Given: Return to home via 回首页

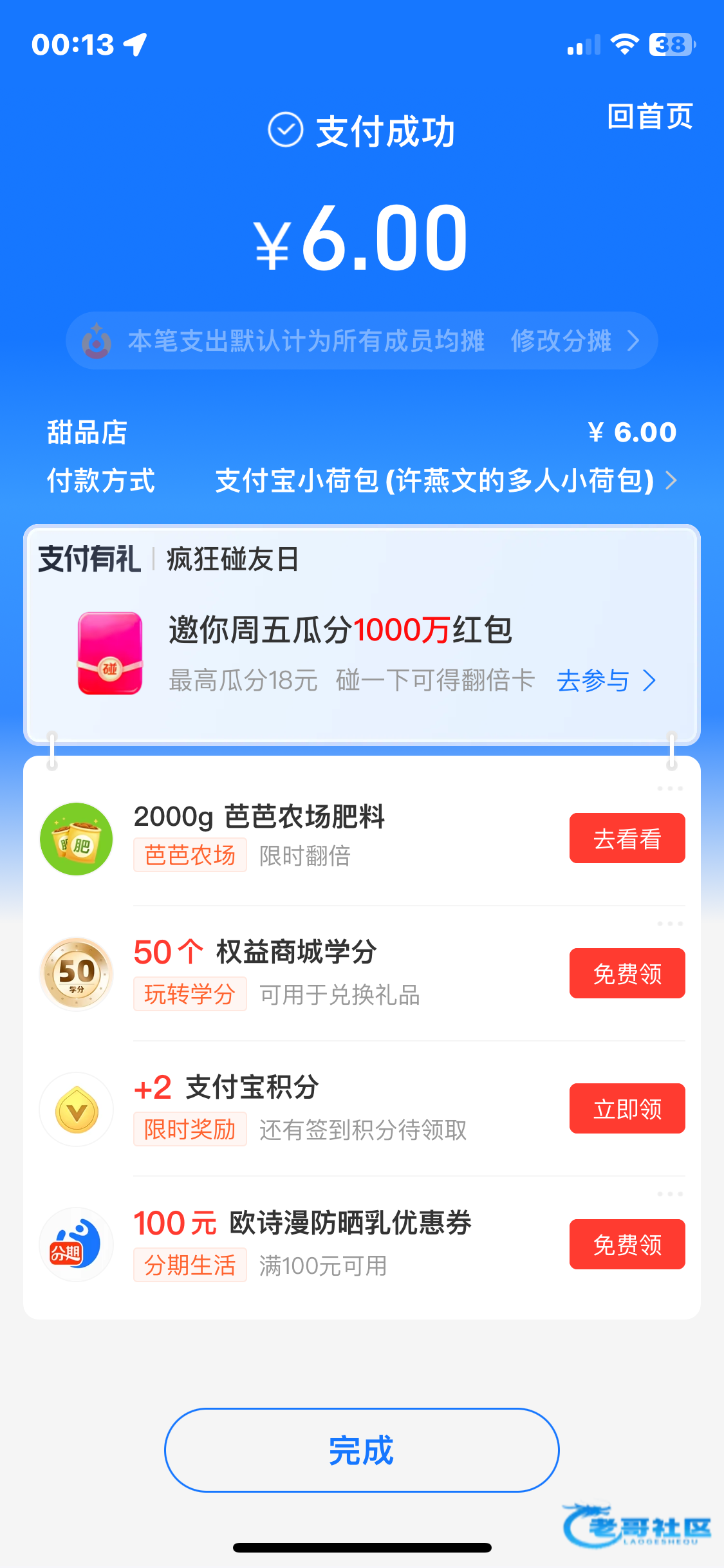Looking at the screenshot, I should pyautogui.click(x=649, y=117).
